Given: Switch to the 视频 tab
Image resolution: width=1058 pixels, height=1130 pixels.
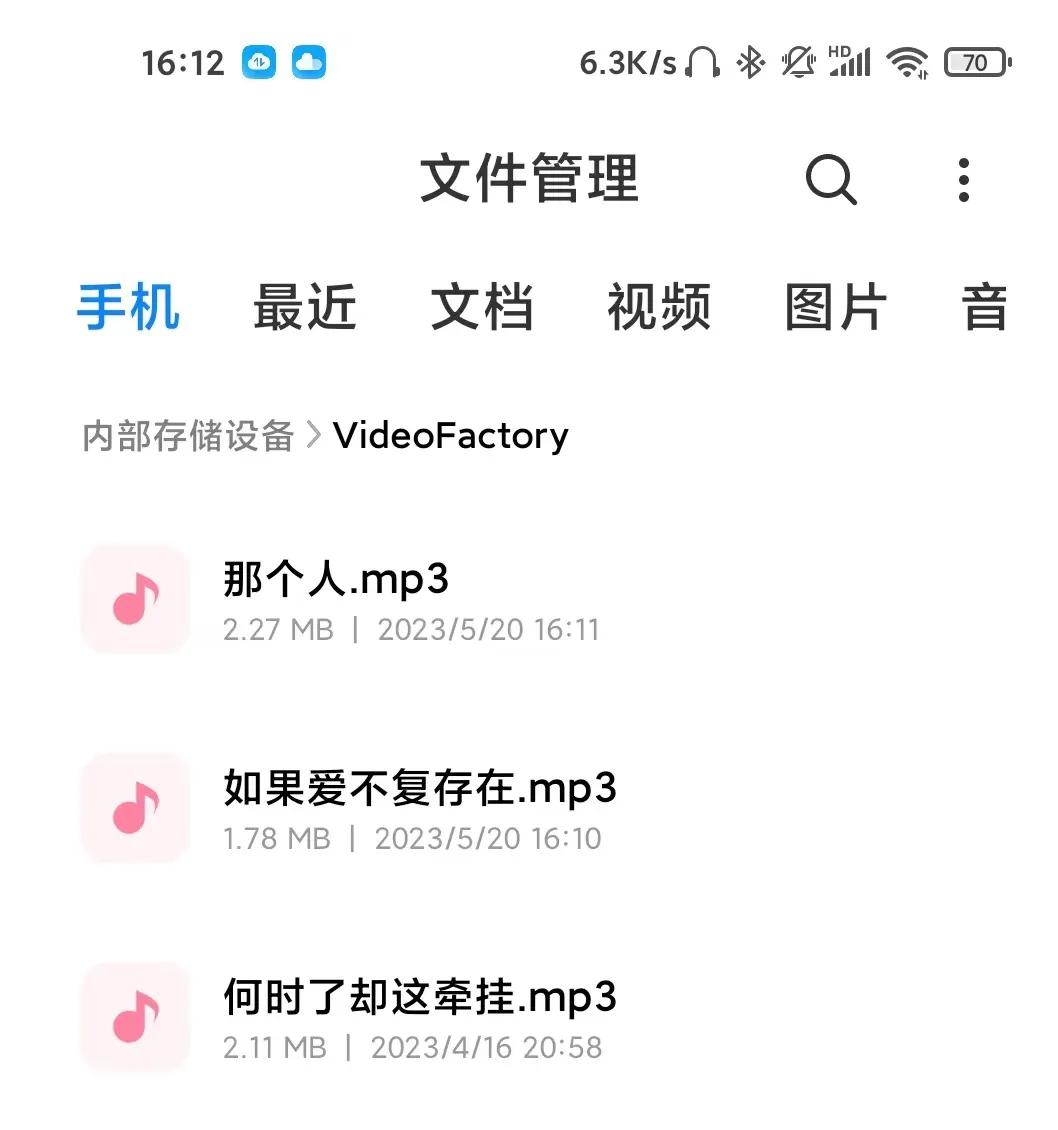Looking at the screenshot, I should coord(662,308).
